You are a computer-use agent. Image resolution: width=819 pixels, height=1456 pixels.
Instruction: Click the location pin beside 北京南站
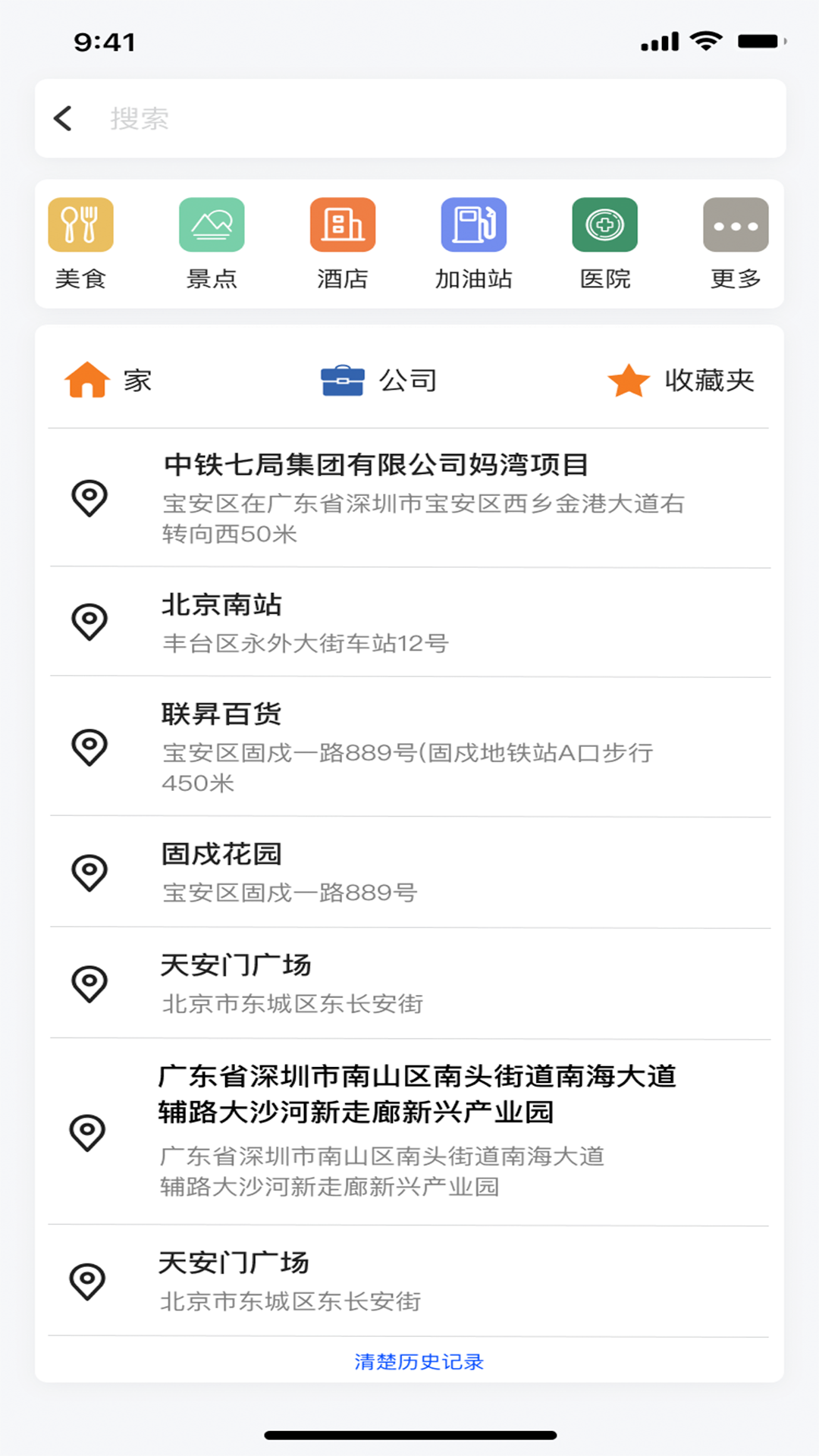pyautogui.click(x=89, y=622)
